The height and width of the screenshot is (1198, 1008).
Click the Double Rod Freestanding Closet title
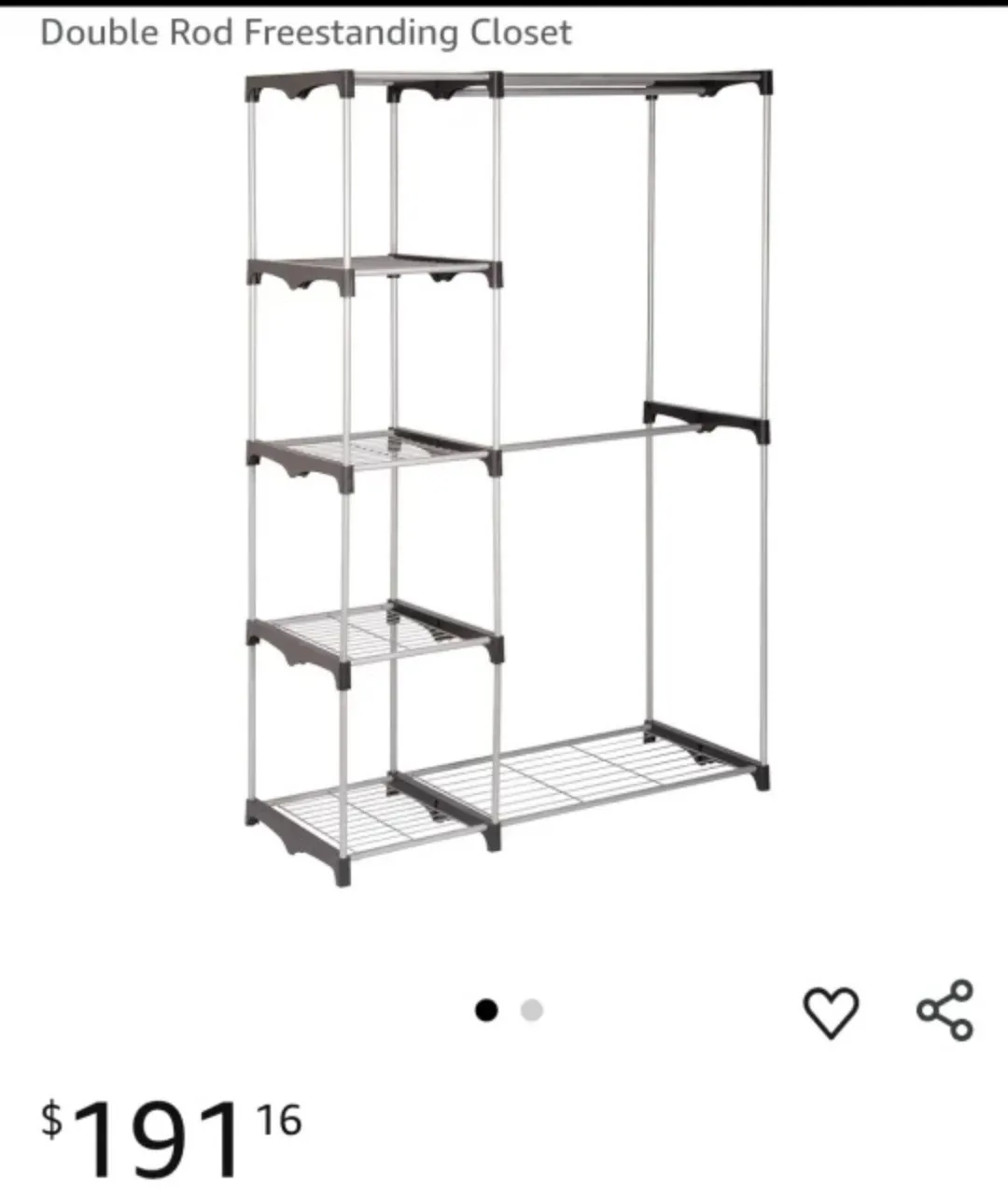click(x=306, y=32)
